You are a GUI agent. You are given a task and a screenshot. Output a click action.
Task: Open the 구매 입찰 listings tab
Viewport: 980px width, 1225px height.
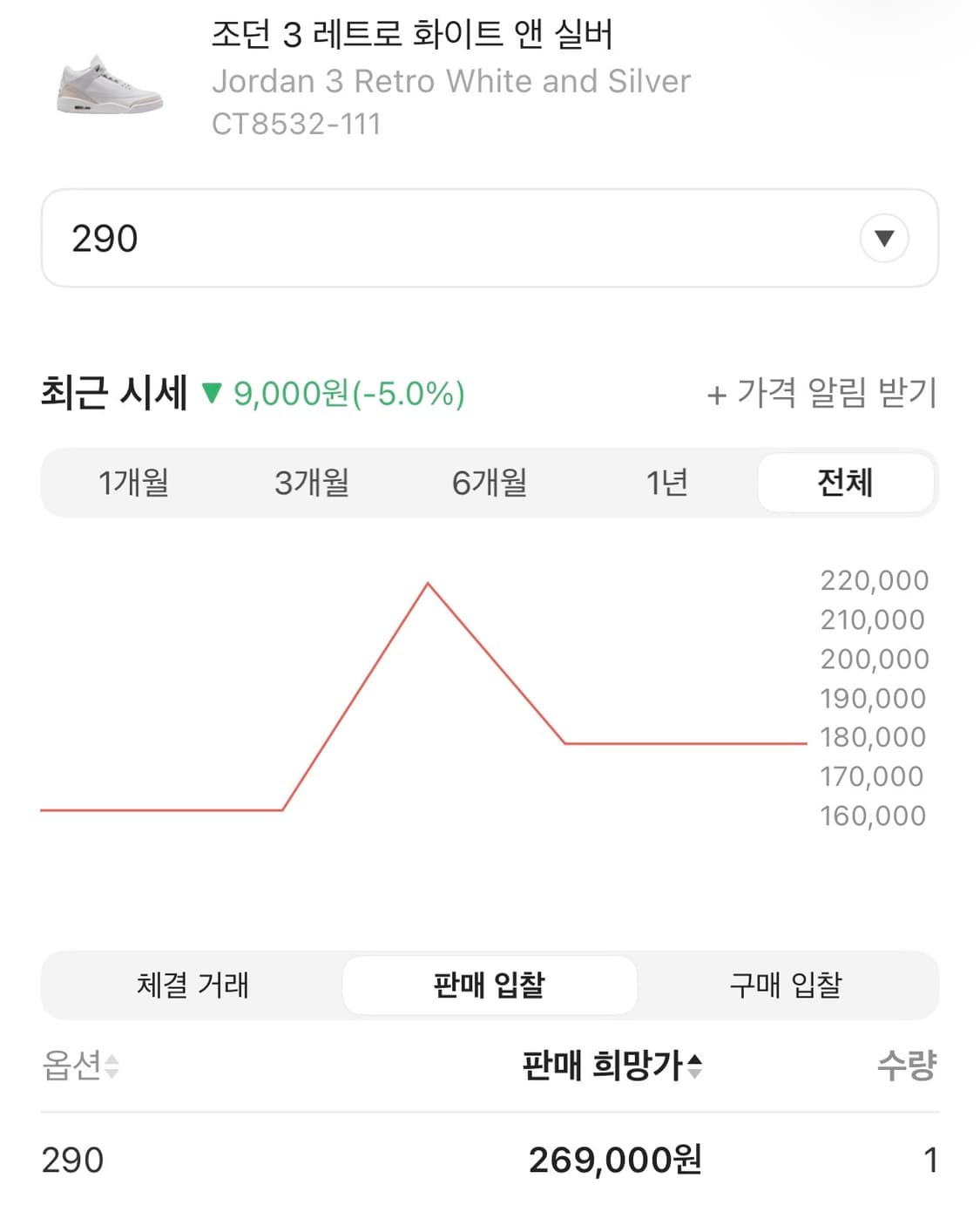(x=786, y=985)
